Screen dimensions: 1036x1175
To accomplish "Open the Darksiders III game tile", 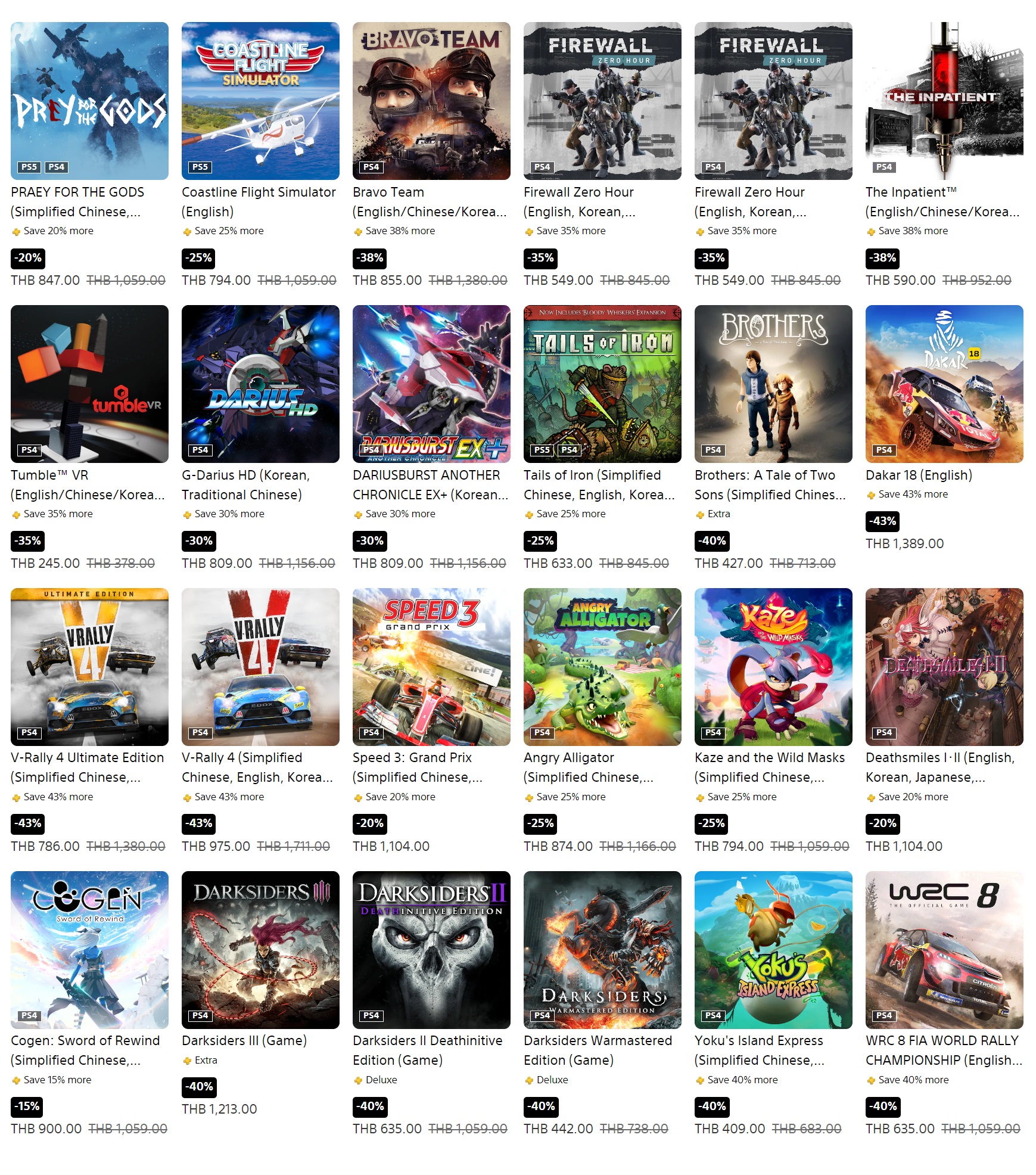I will pyautogui.click(x=260, y=950).
